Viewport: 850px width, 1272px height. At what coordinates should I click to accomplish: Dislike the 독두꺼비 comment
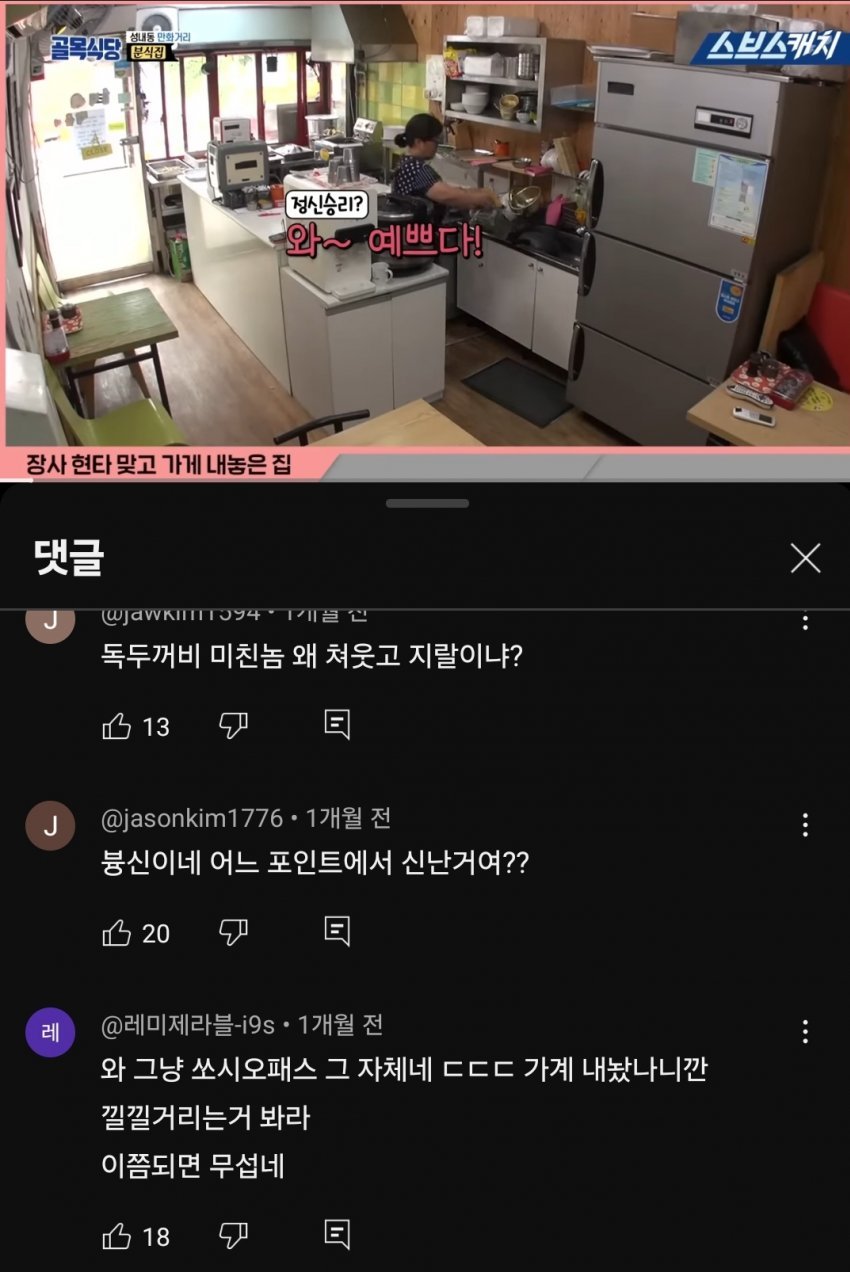point(233,726)
